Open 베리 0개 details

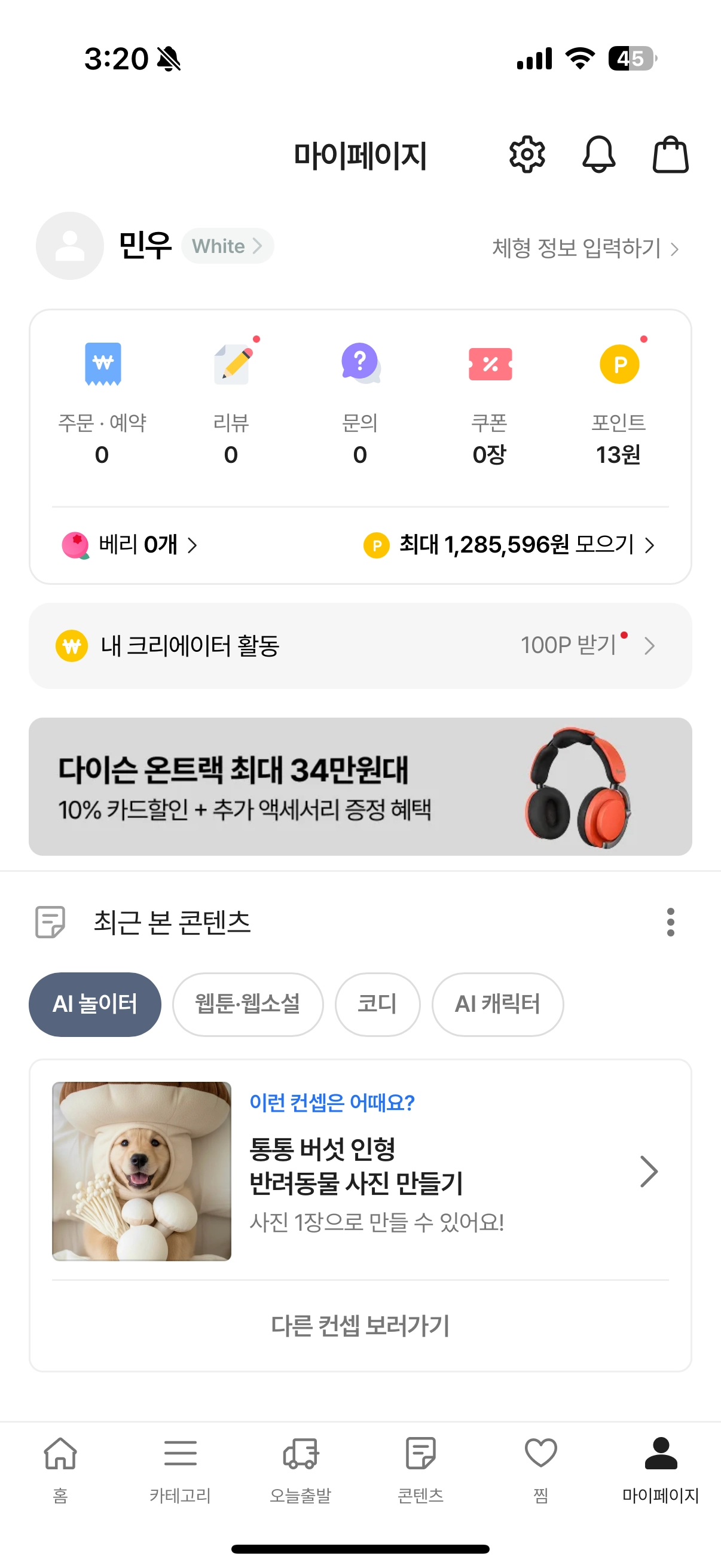[130, 545]
